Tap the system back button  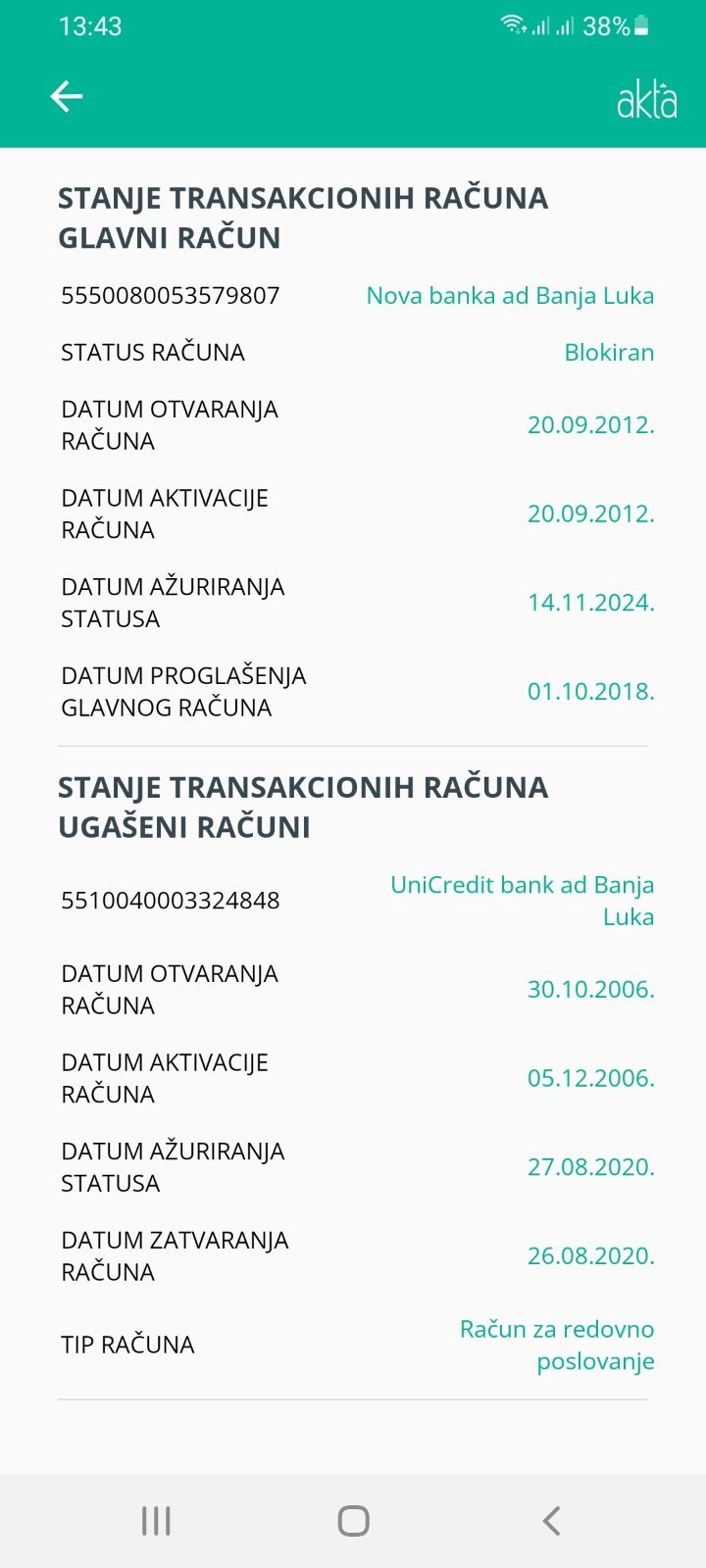[551, 1521]
